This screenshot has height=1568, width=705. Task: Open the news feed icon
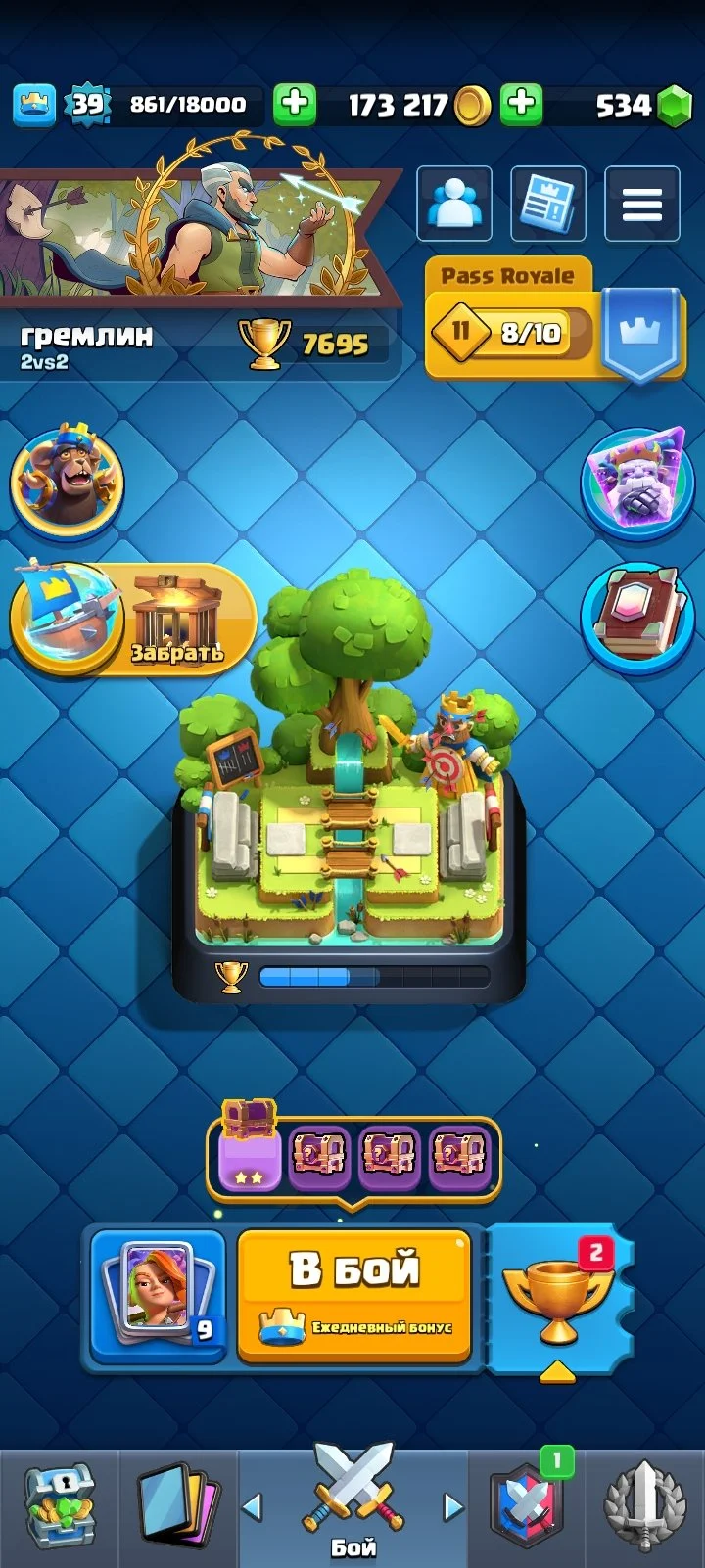coord(547,204)
